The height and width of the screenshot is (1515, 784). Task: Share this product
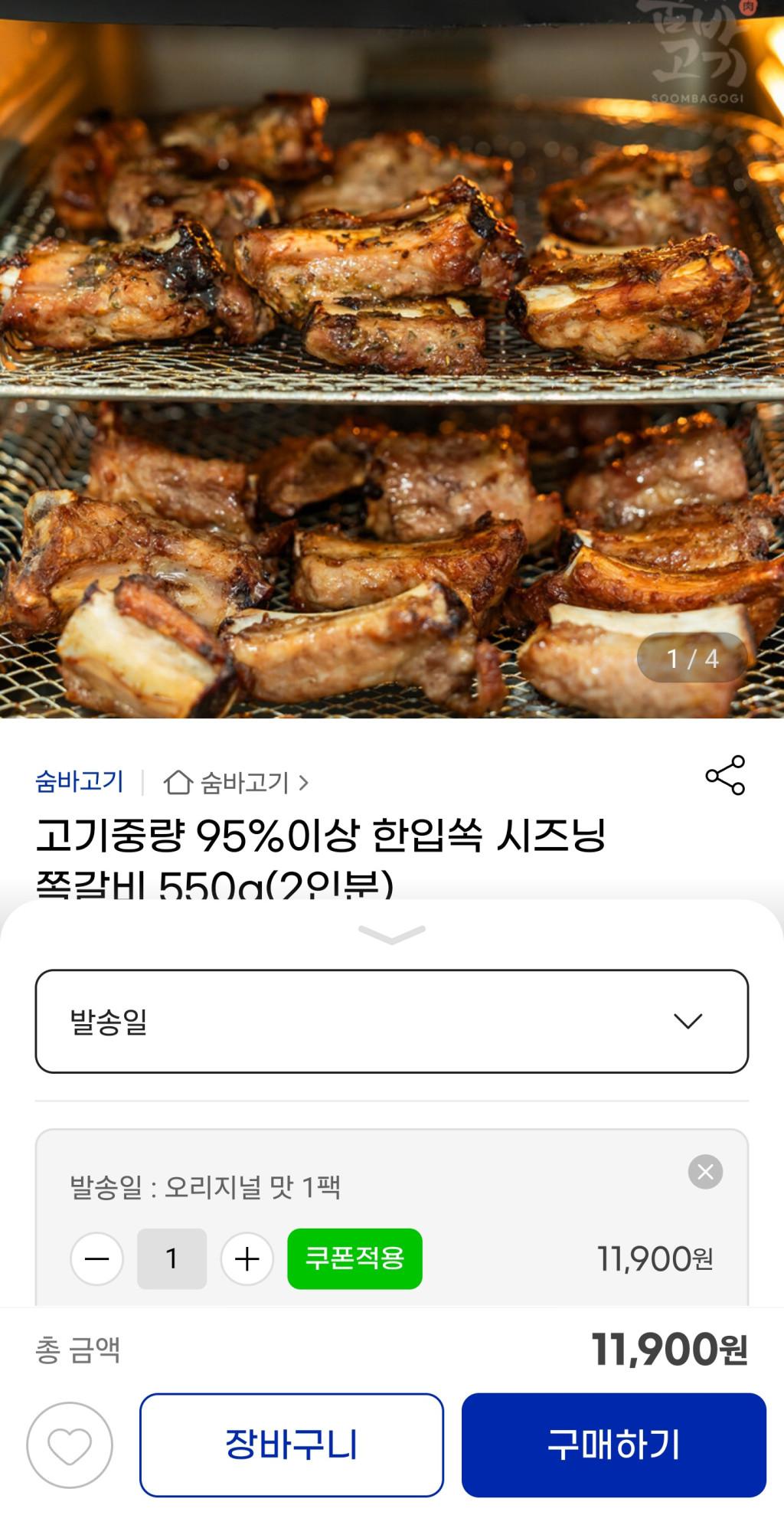pyautogui.click(x=725, y=775)
